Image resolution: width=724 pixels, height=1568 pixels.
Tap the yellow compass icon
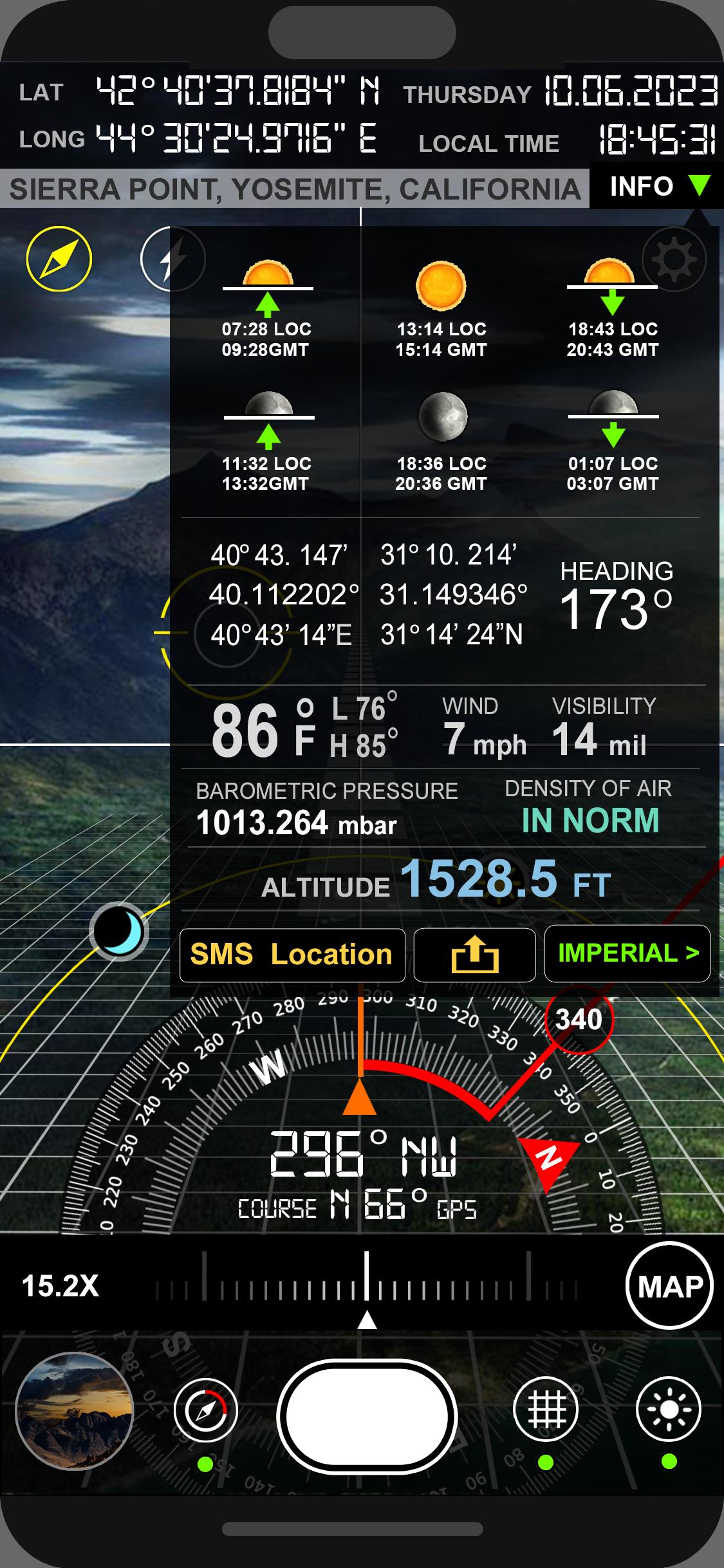coord(59,259)
